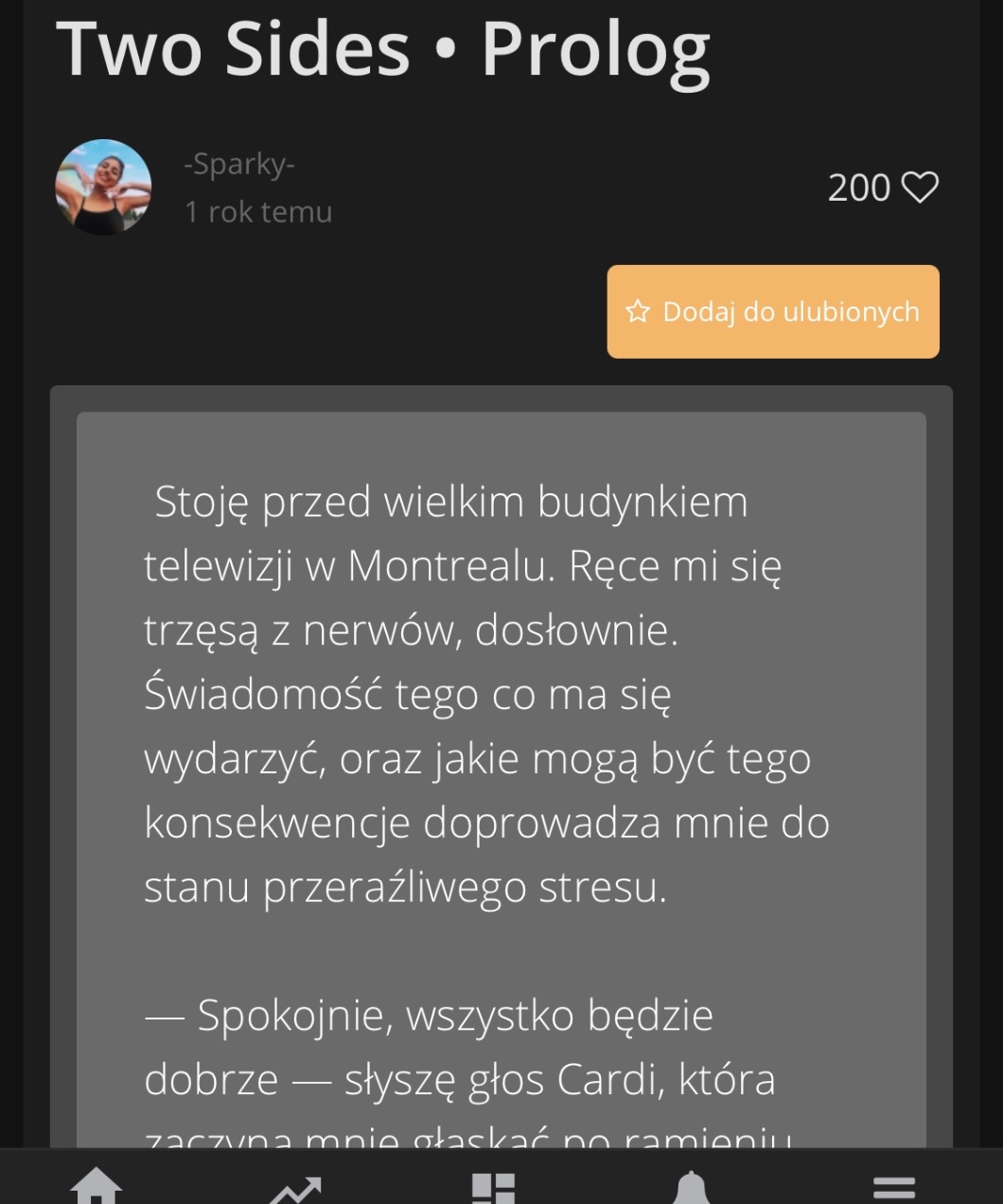Screen dimensions: 1003x1204
Task: Open the dashboard grid tab
Action: 493,1189
